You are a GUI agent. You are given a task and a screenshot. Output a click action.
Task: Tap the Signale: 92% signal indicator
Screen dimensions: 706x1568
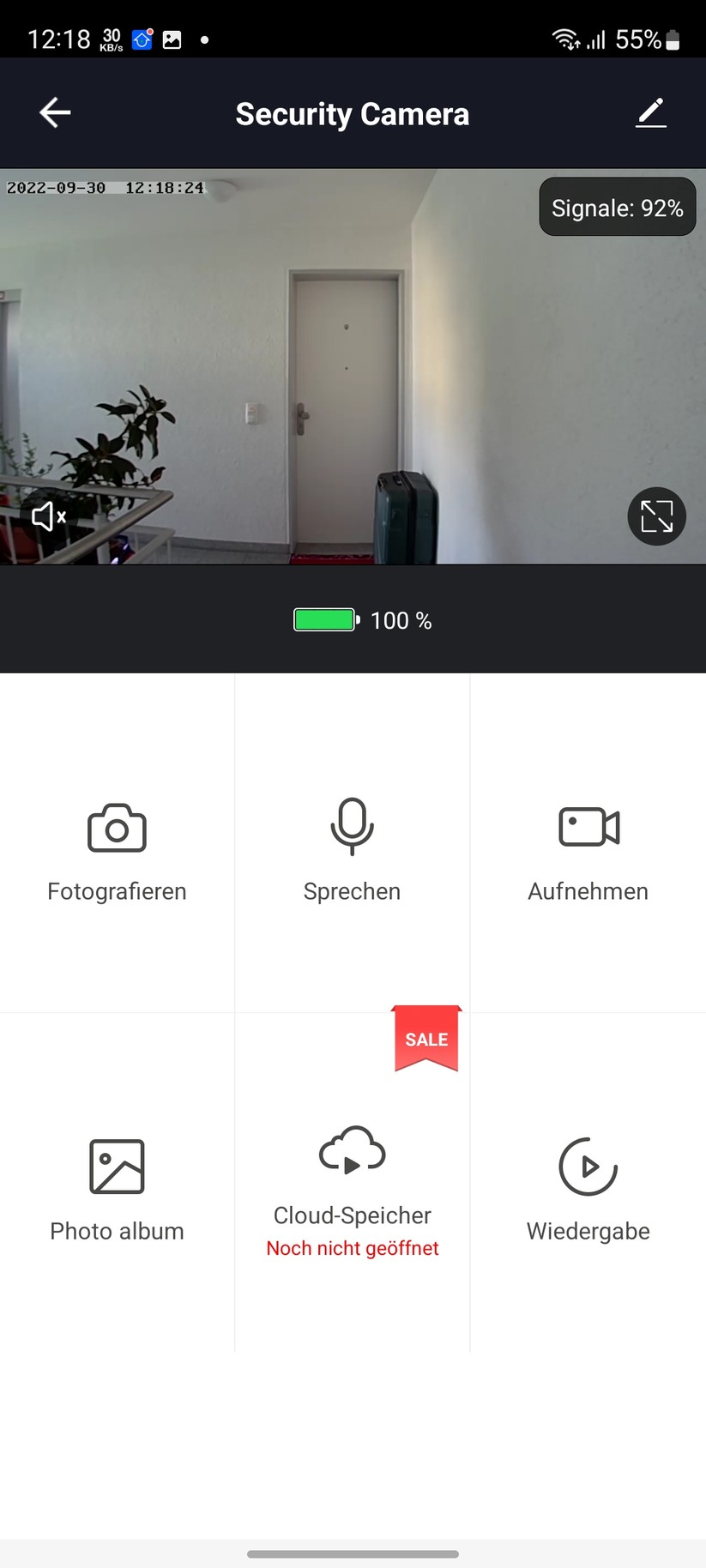(617, 207)
